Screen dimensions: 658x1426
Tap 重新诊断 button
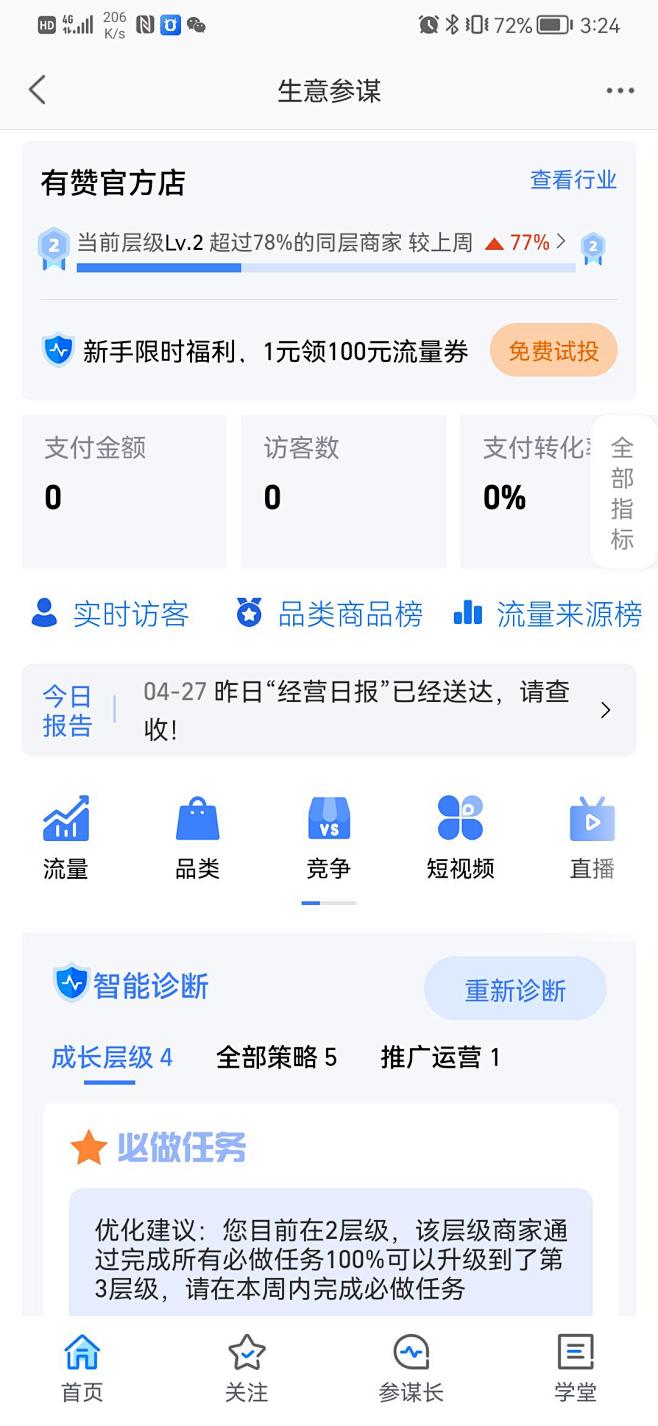tap(515, 989)
